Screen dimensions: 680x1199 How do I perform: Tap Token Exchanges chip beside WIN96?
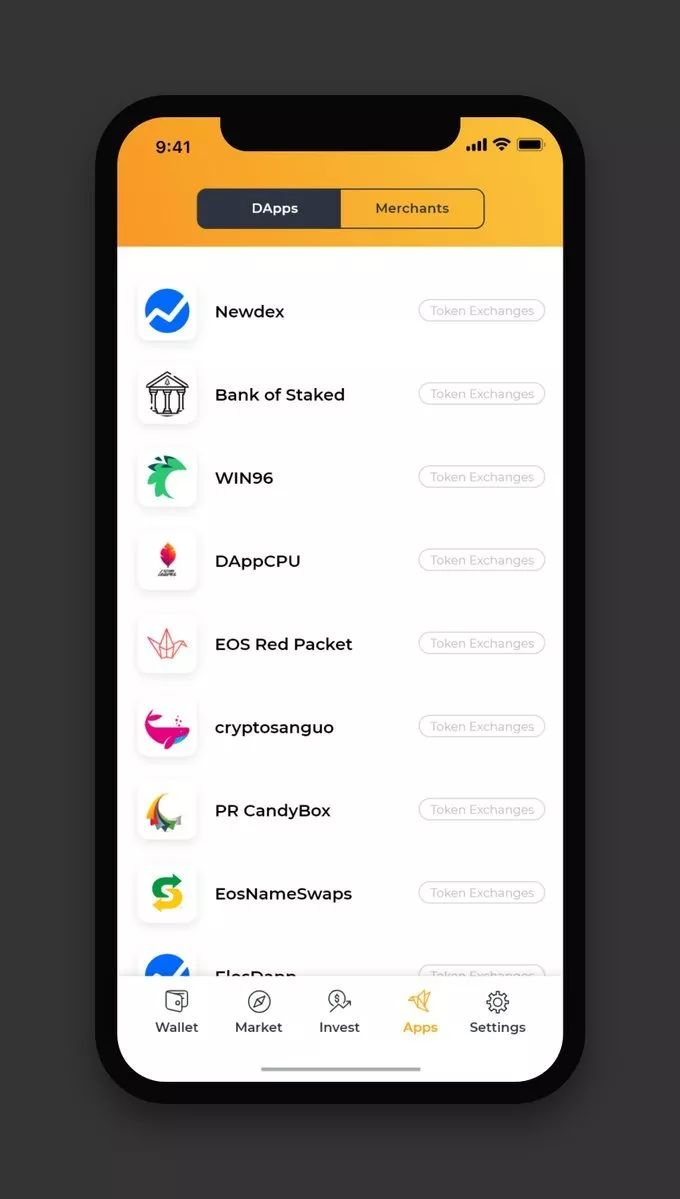click(x=482, y=477)
